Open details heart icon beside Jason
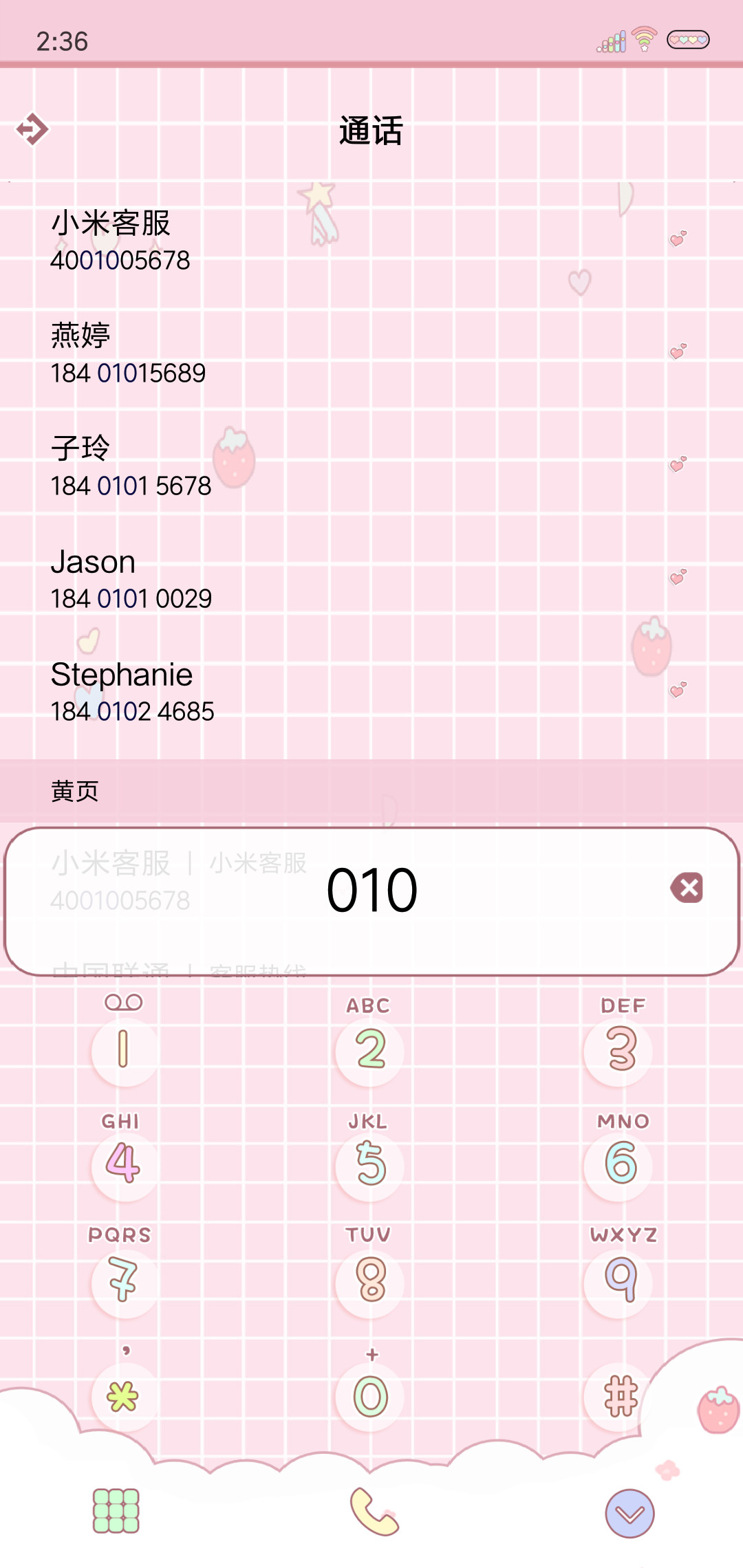The image size is (743, 1568). click(x=678, y=576)
